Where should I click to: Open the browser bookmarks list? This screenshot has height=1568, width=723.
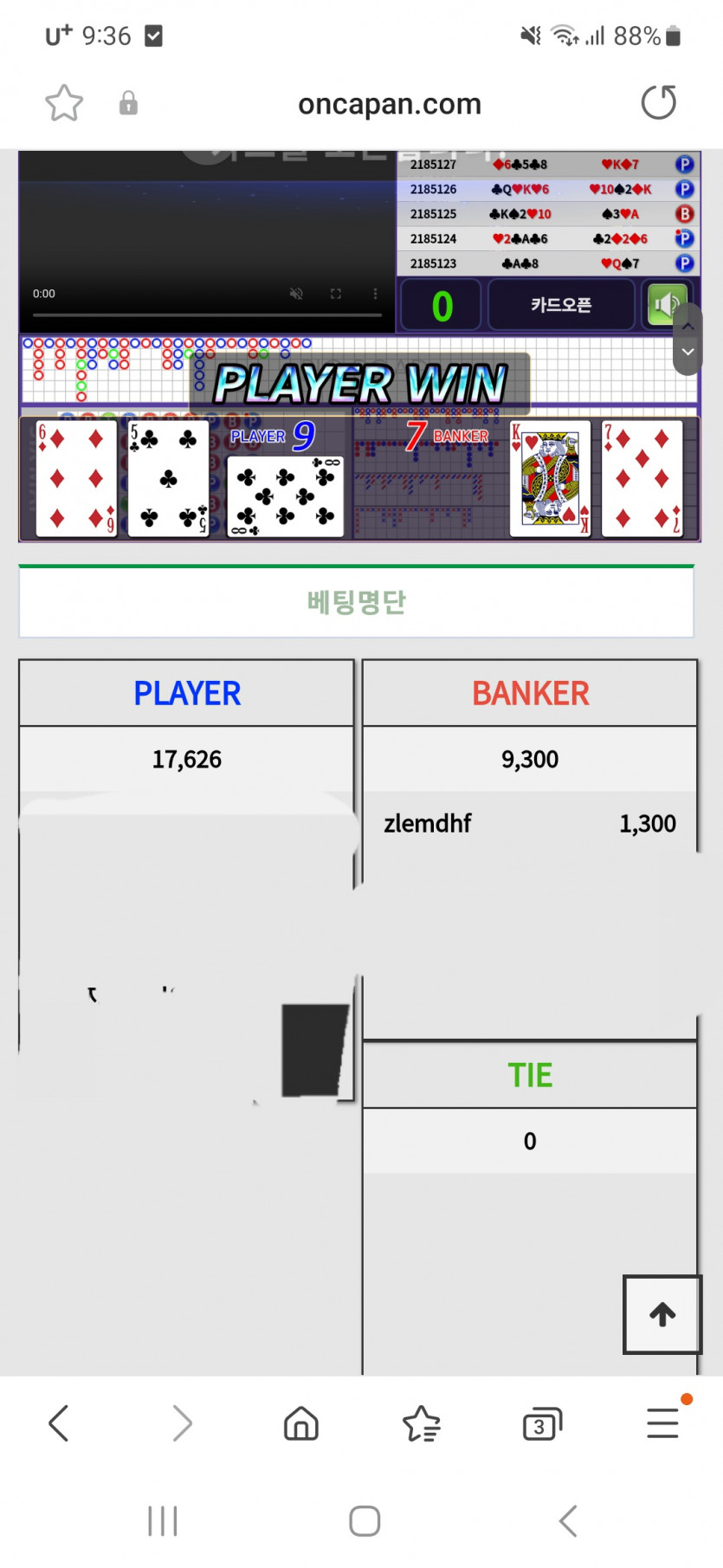(x=422, y=1423)
